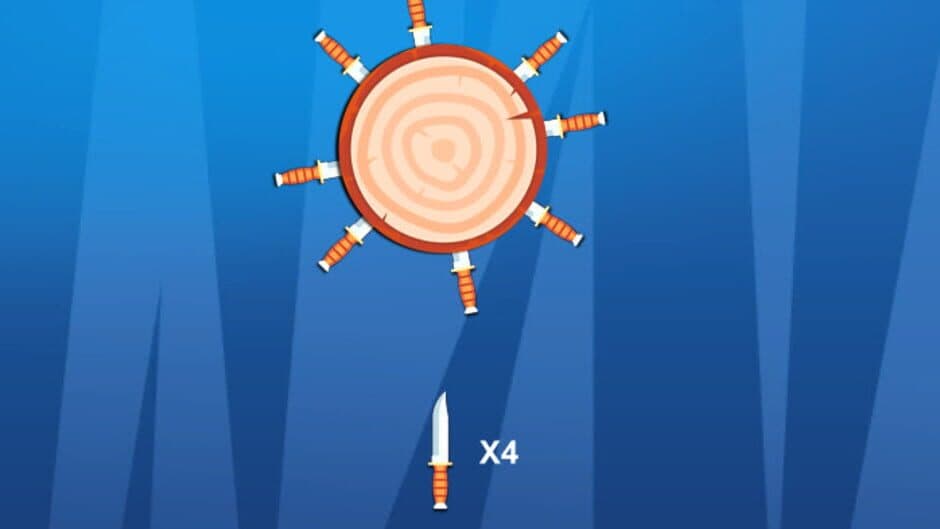Throw the waiting knife at the log

coord(440,450)
